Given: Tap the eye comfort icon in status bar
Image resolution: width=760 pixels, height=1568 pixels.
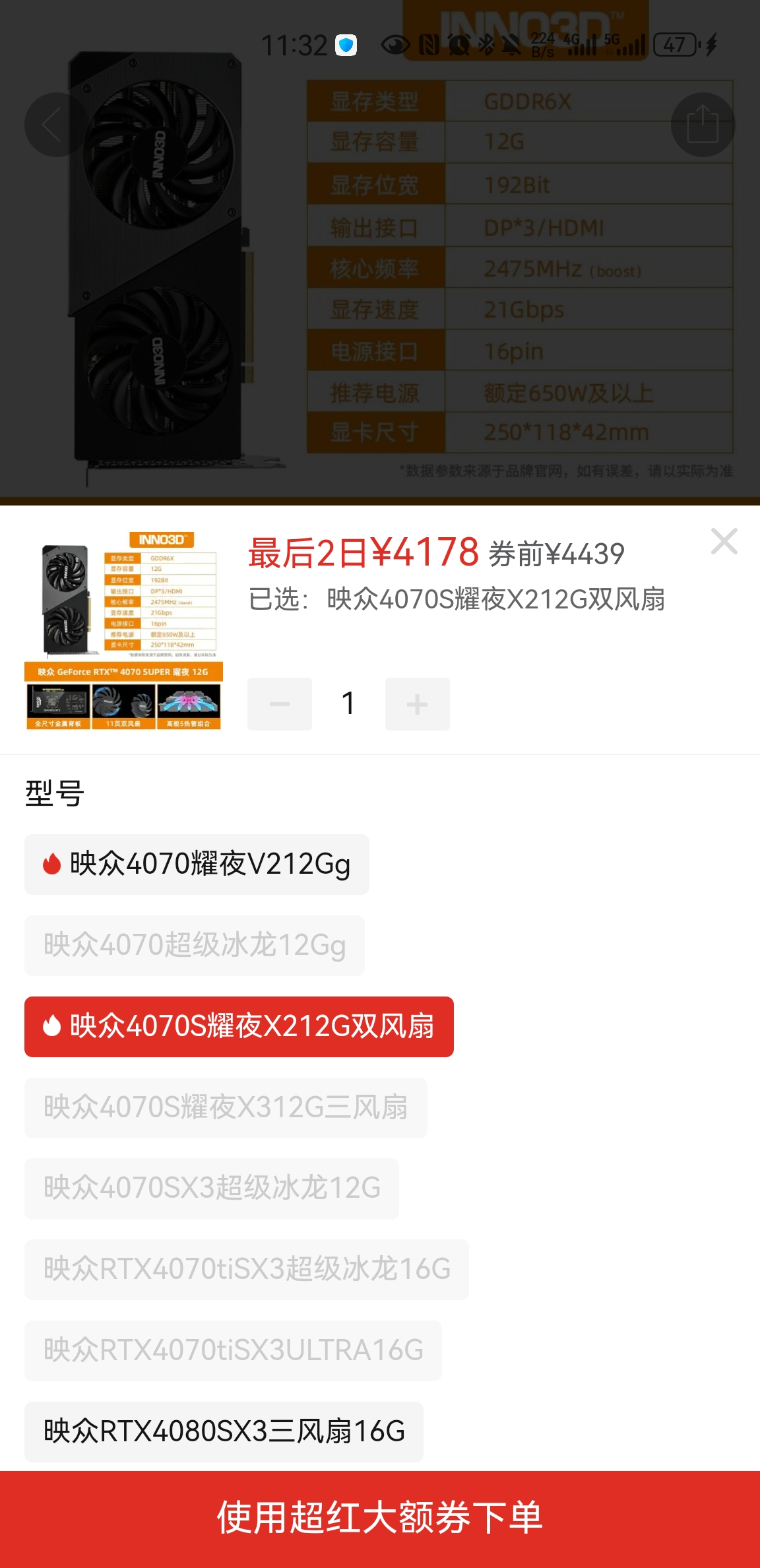Looking at the screenshot, I should point(395,44).
